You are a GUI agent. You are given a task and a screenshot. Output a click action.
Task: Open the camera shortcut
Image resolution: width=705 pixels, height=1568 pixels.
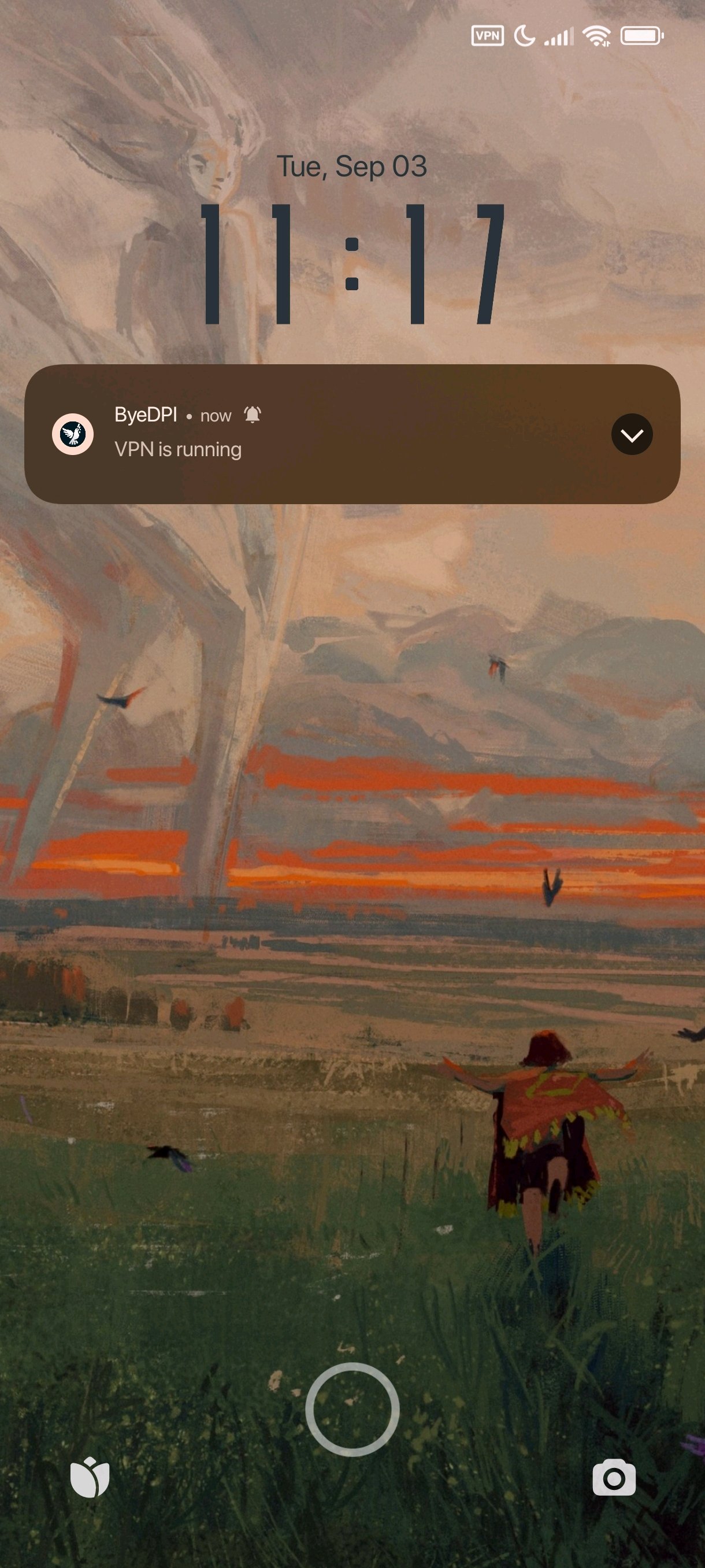(x=614, y=1477)
